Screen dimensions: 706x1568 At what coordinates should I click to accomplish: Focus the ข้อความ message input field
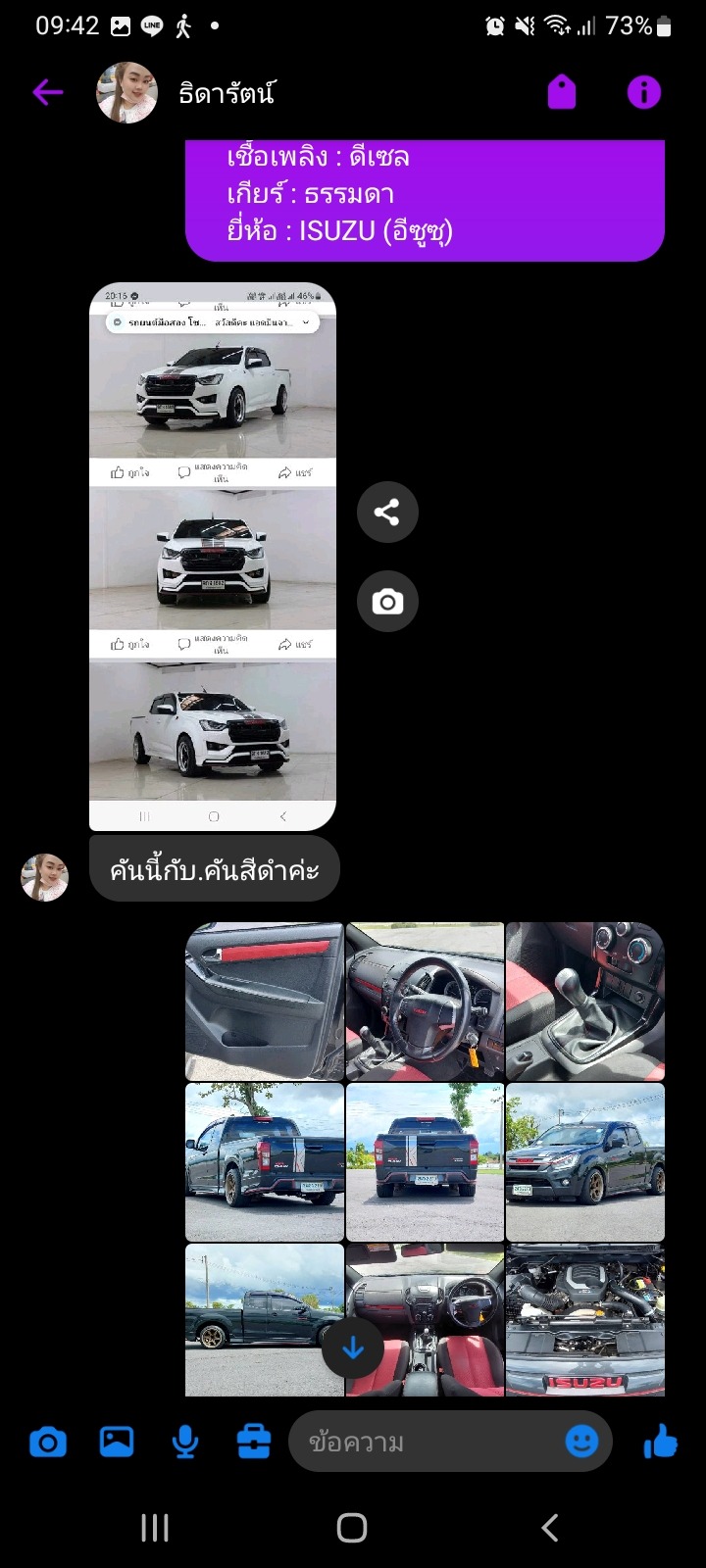[x=422, y=1442]
